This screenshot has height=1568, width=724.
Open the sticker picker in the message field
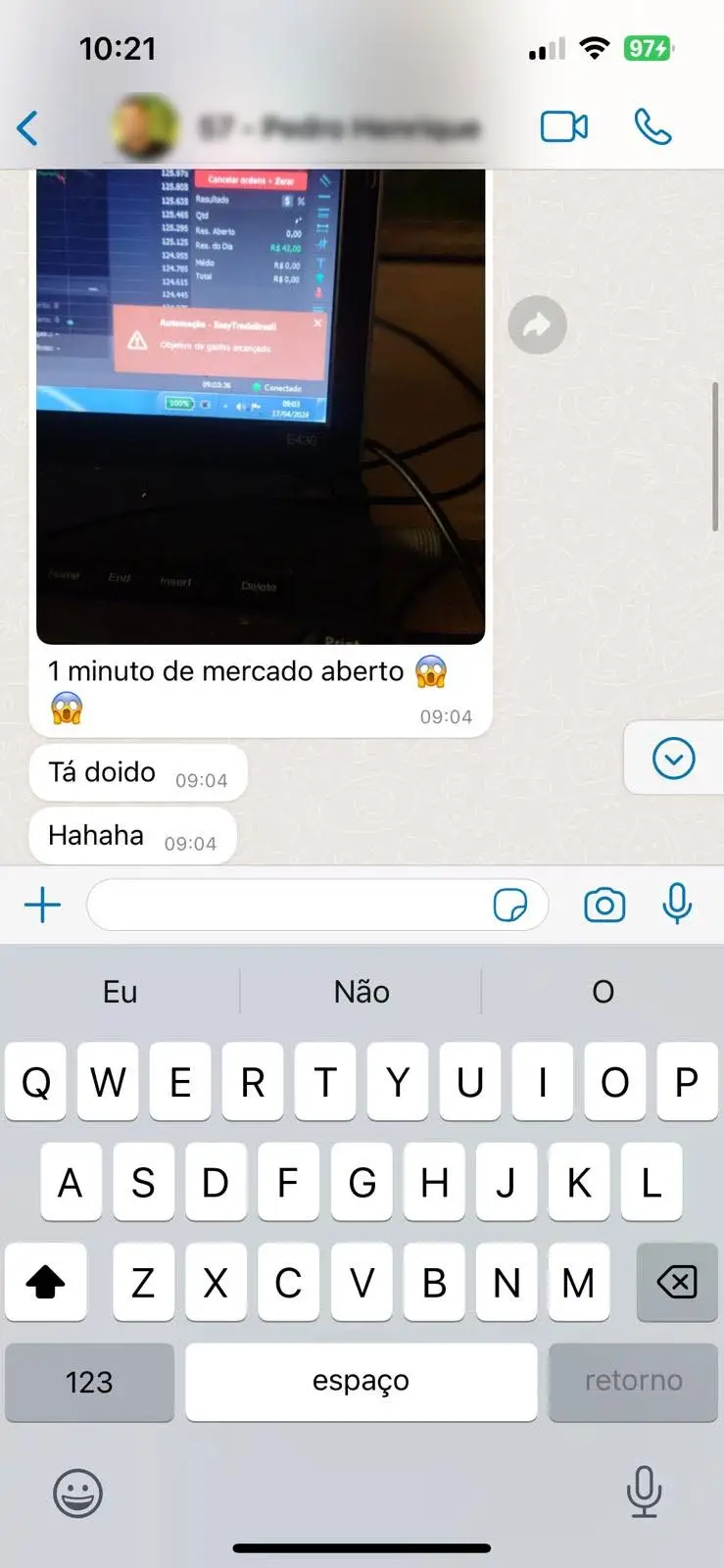coord(509,905)
